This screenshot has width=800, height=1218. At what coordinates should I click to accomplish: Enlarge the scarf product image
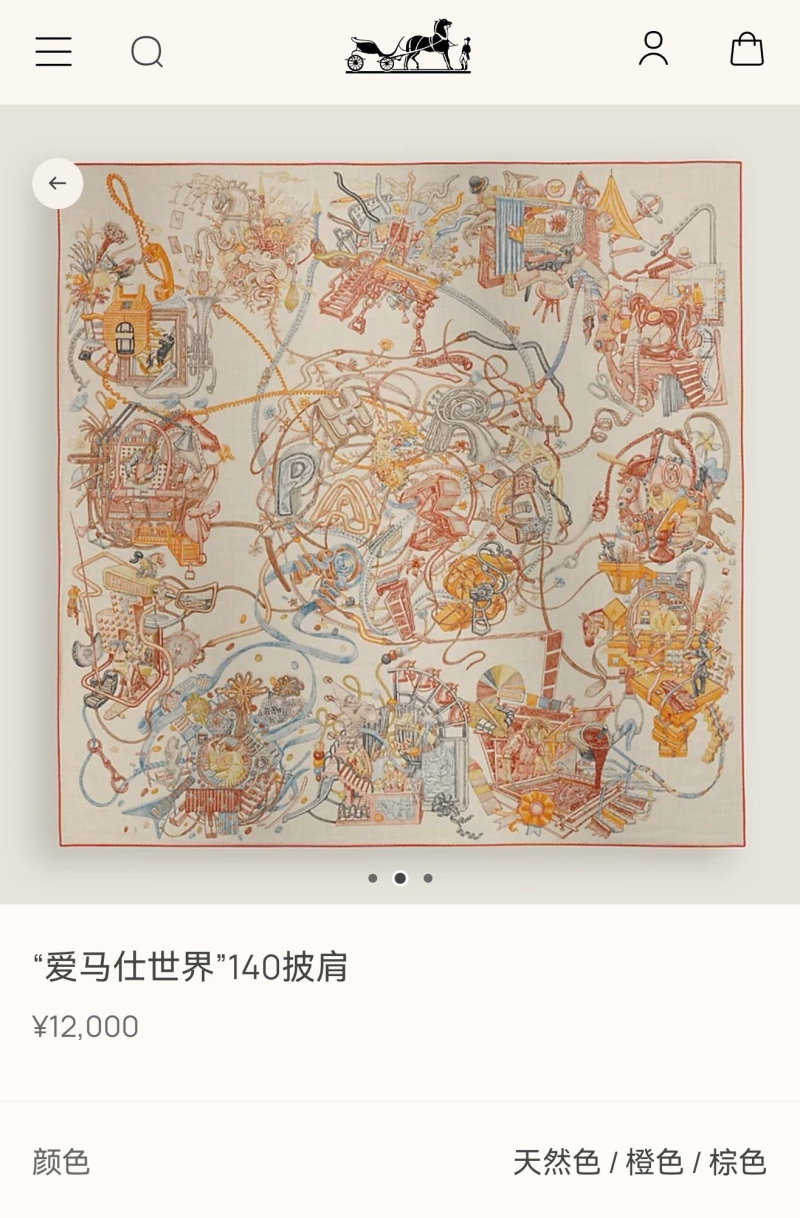pyautogui.click(x=400, y=505)
